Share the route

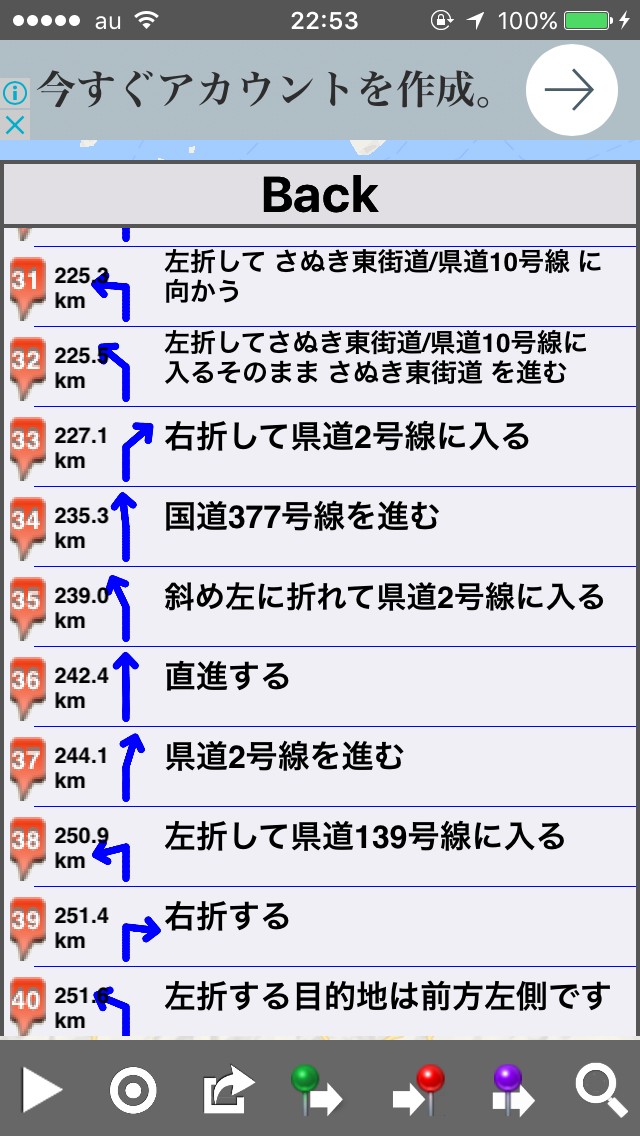pyautogui.click(x=227, y=1090)
